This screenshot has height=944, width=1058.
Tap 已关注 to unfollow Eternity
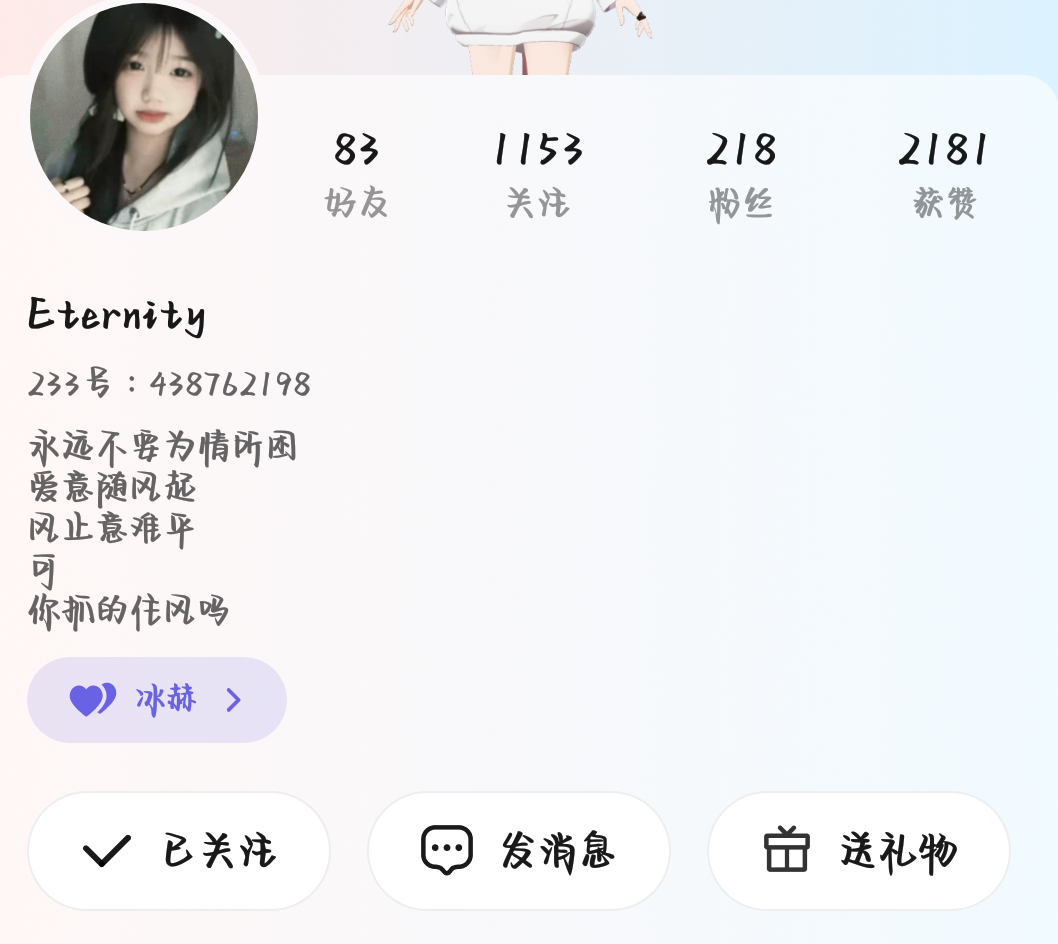click(x=179, y=851)
